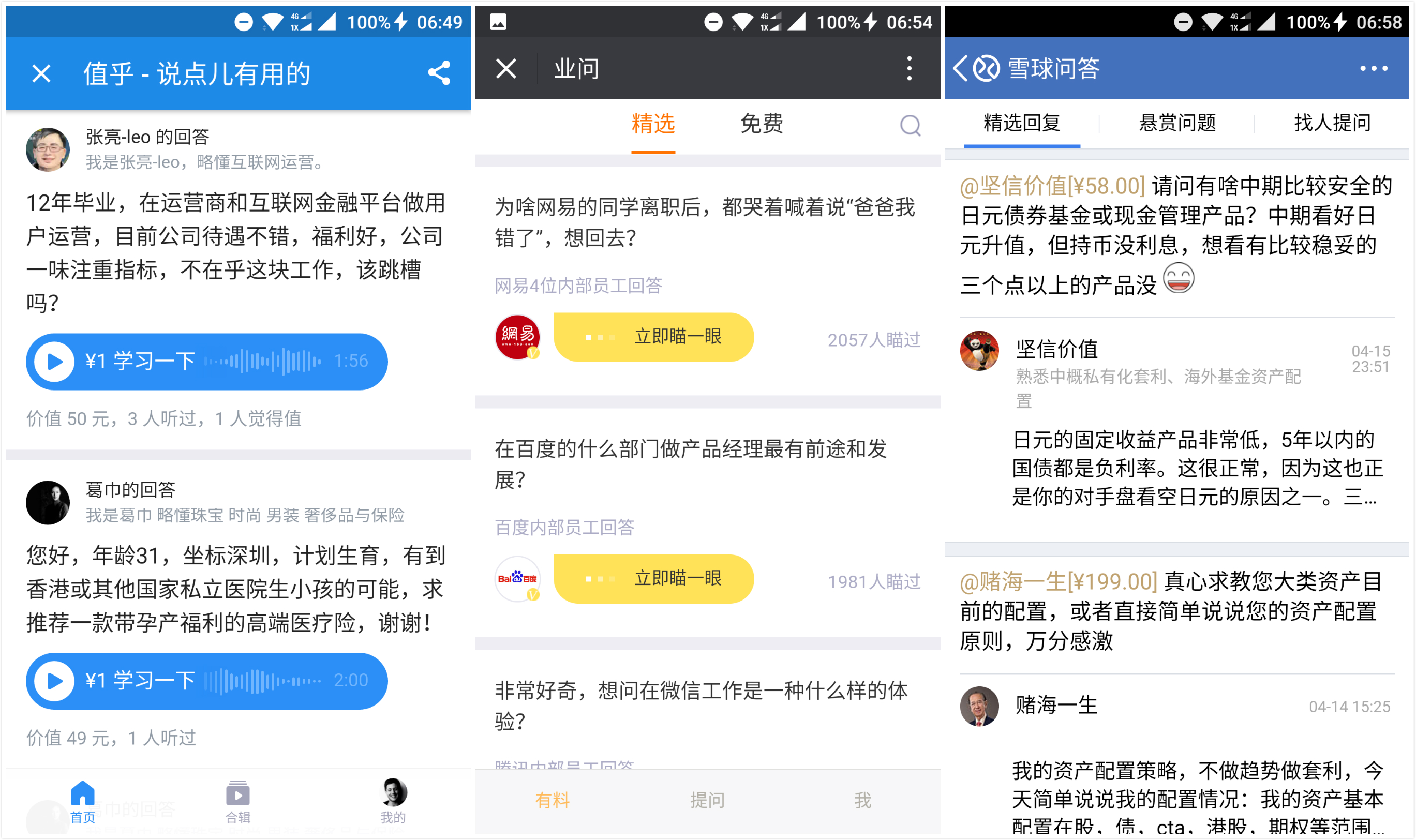Open the 我的 tab in 值乎

tap(393, 801)
